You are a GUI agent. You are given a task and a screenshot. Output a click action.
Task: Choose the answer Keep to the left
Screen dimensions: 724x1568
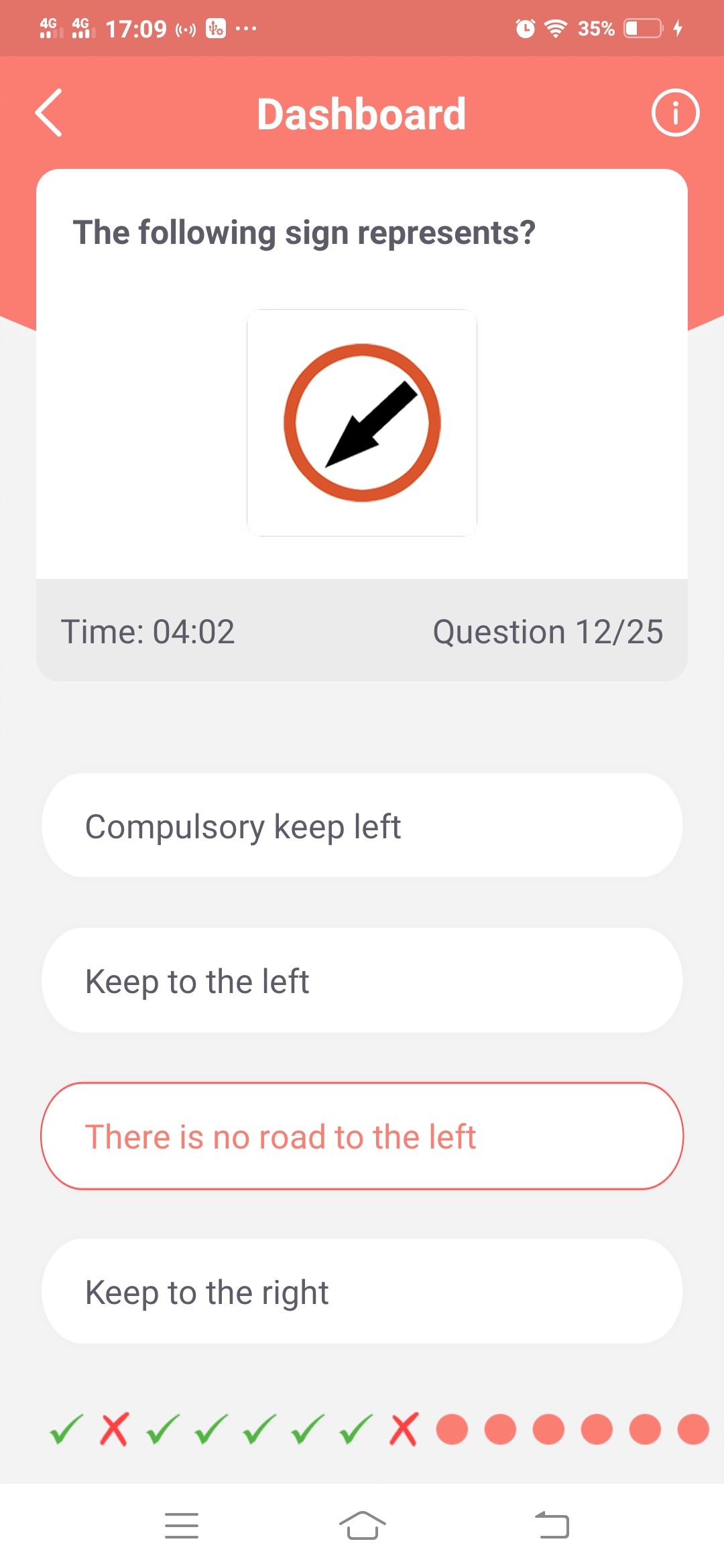click(x=362, y=980)
